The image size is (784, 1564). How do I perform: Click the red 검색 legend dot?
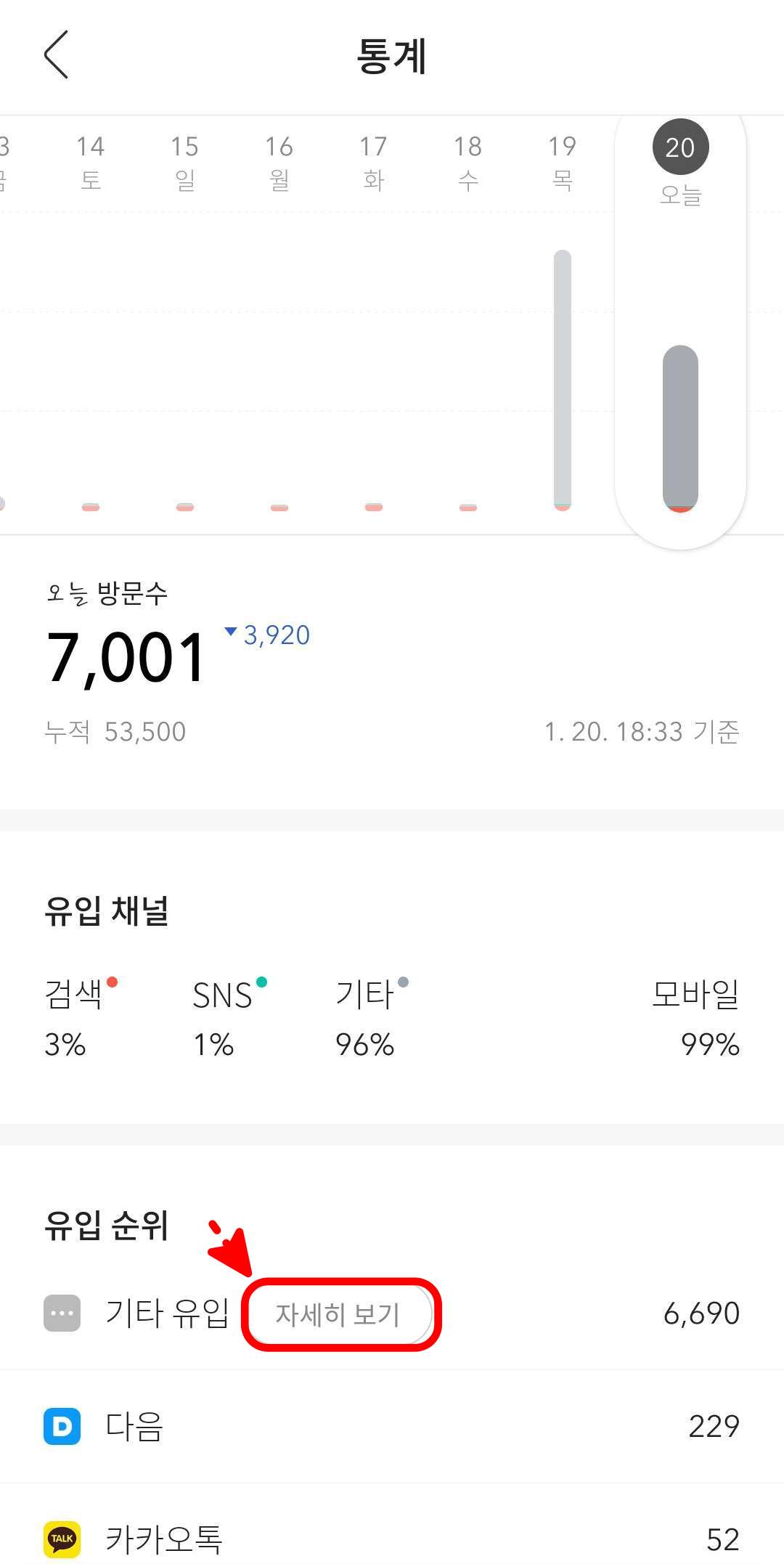[x=113, y=982]
